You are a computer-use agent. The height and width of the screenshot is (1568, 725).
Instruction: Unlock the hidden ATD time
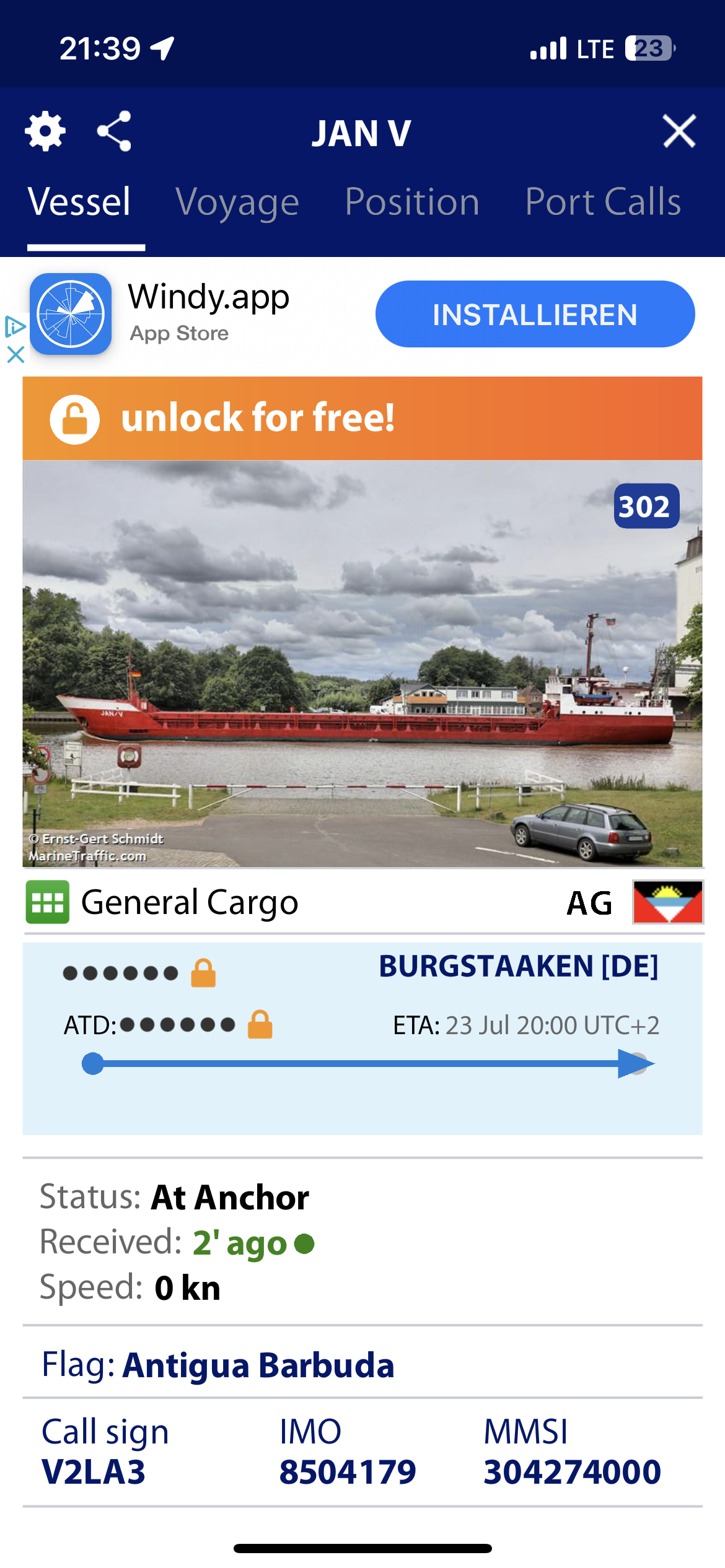point(260,1024)
